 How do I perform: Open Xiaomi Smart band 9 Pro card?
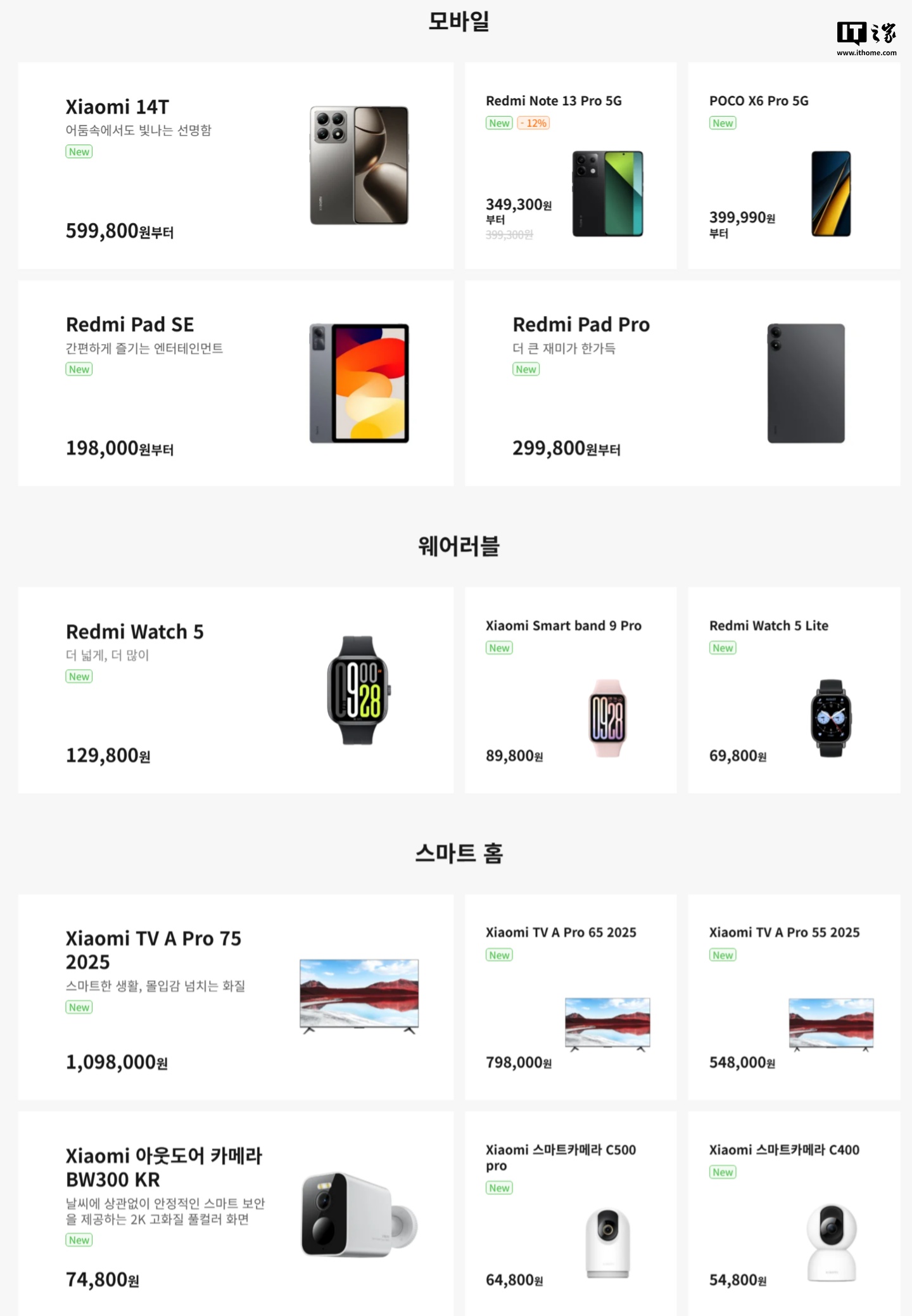pos(570,690)
